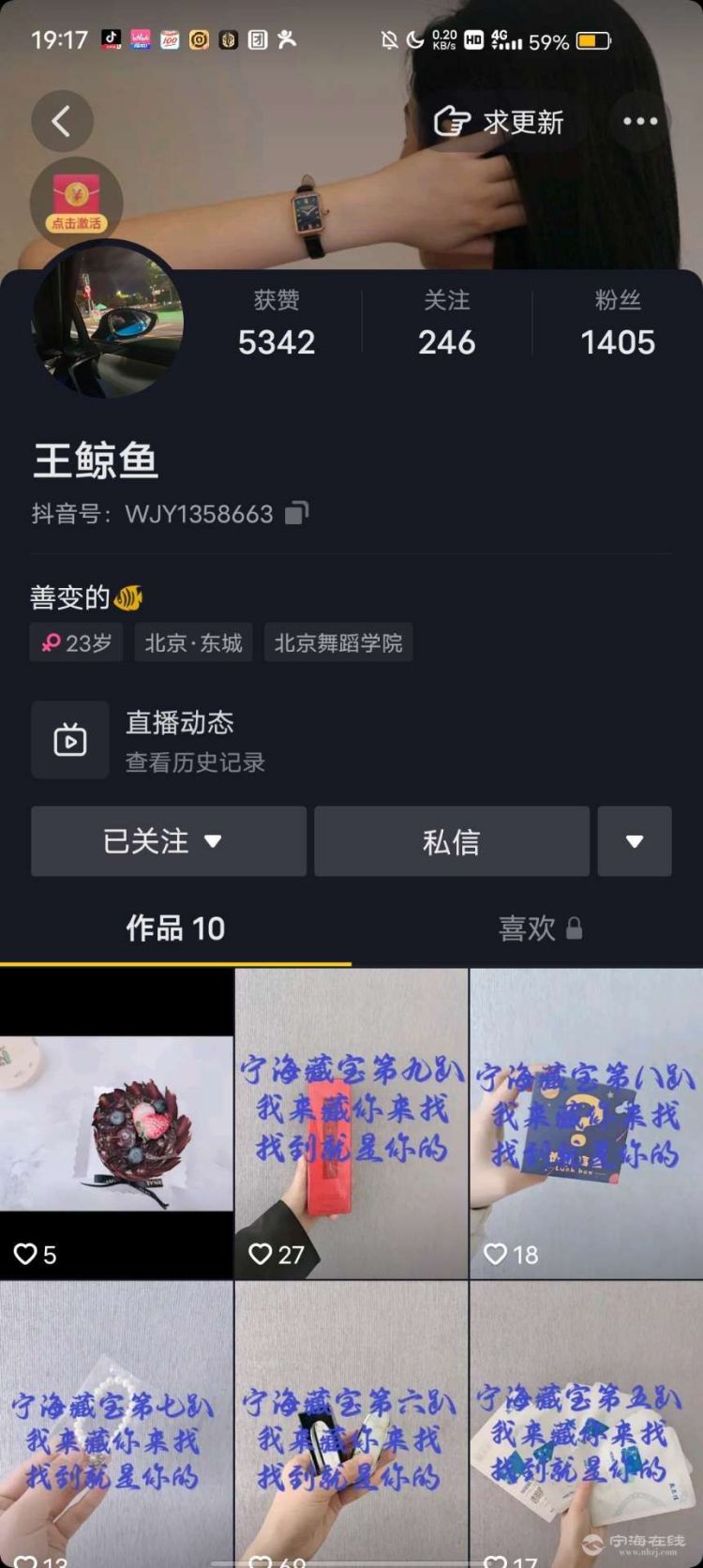Tap the 求更新 button
Viewport: 703px width, 1568px height.
click(500, 122)
